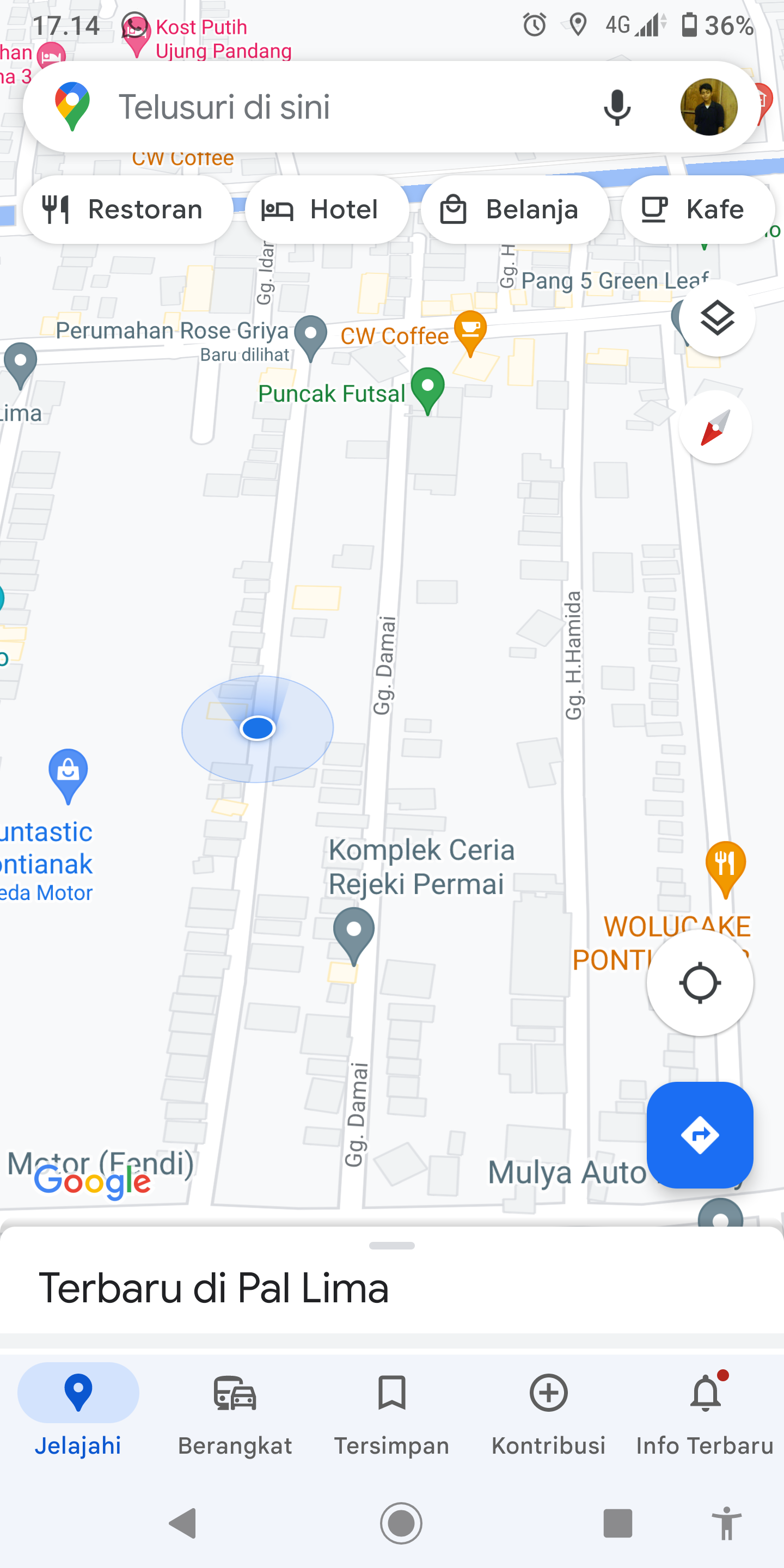The width and height of the screenshot is (784, 1568).
Task: Select the Kafe filter chip
Action: [697, 210]
